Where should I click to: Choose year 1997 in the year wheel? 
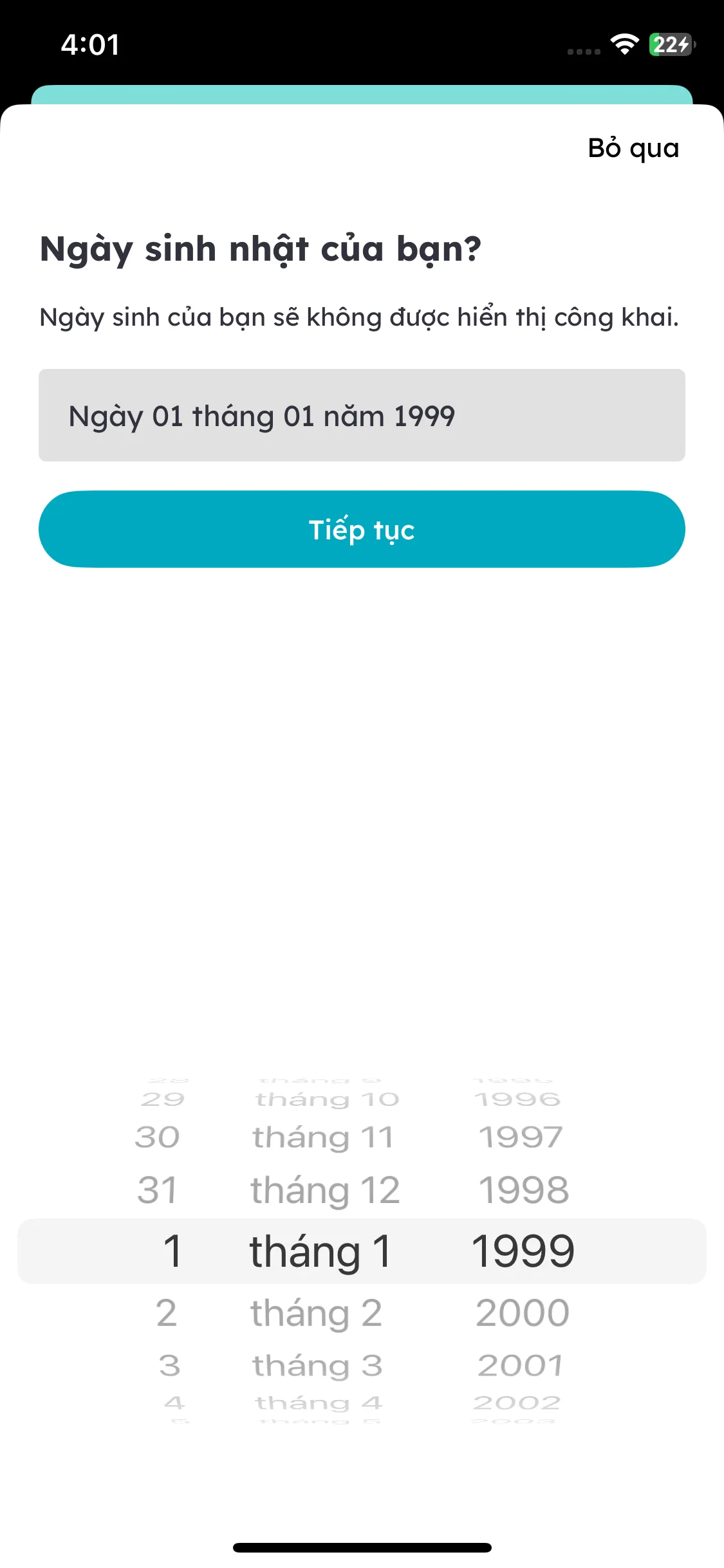(x=521, y=1137)
